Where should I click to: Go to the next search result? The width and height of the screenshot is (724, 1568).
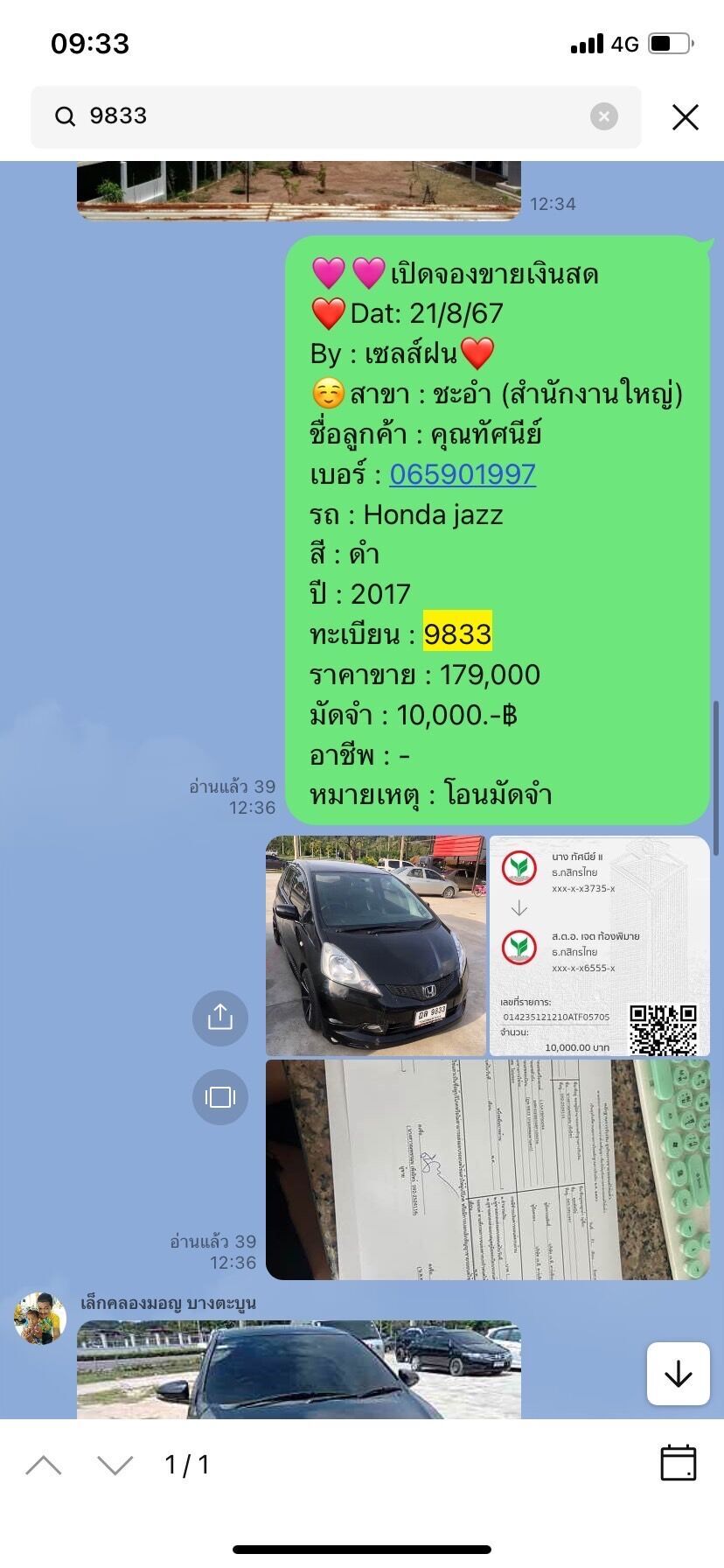pyautogui.click(x=115, y=1466)
